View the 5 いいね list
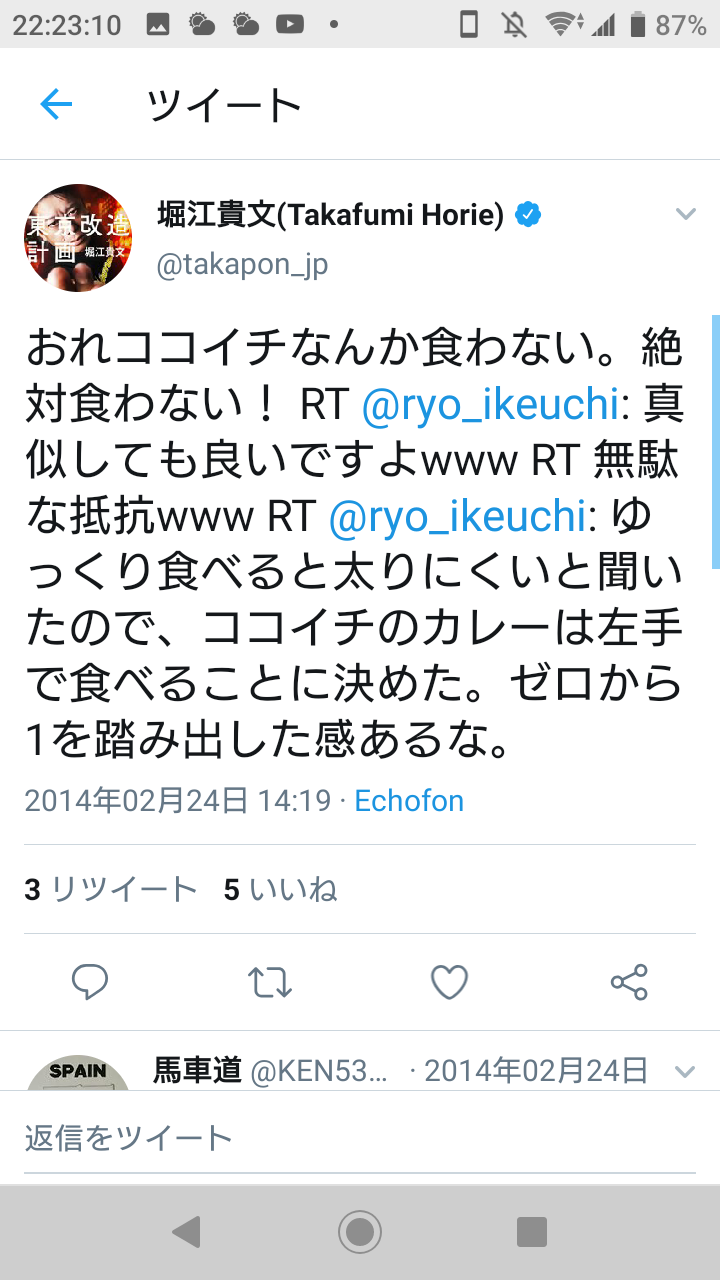The width and height of the screenshot is (720, 1280). (x=280, y=889)
